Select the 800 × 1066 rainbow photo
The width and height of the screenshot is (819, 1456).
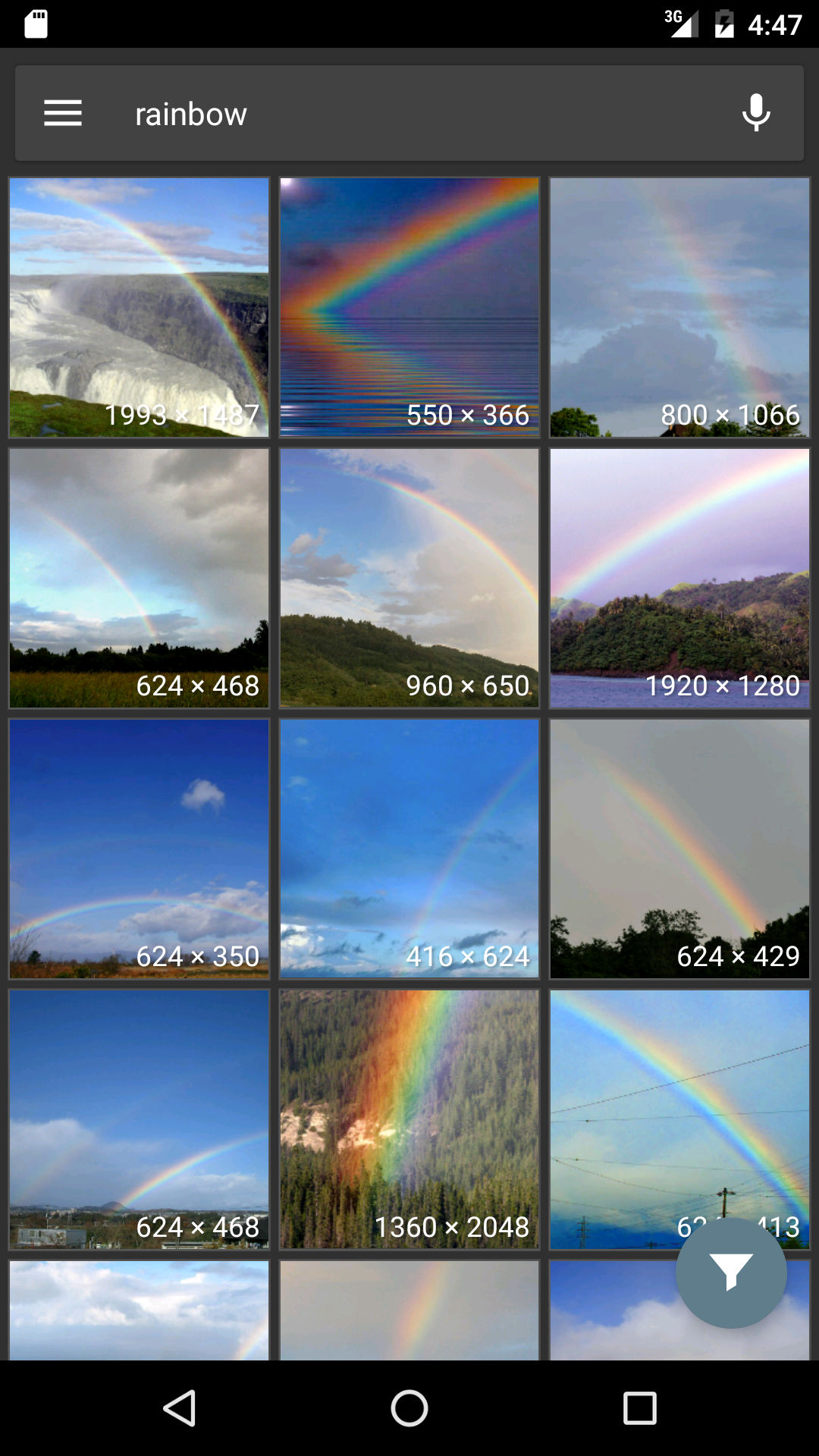679,307
